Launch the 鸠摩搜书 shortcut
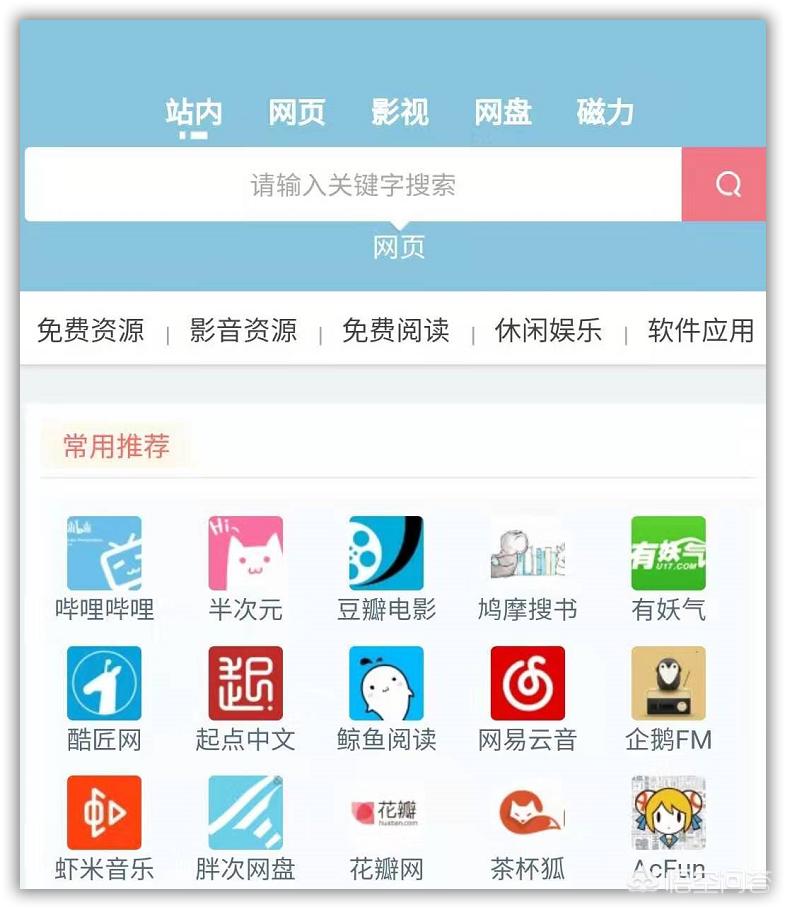Screen dimensions: 786x909 [x=527, y=569]
